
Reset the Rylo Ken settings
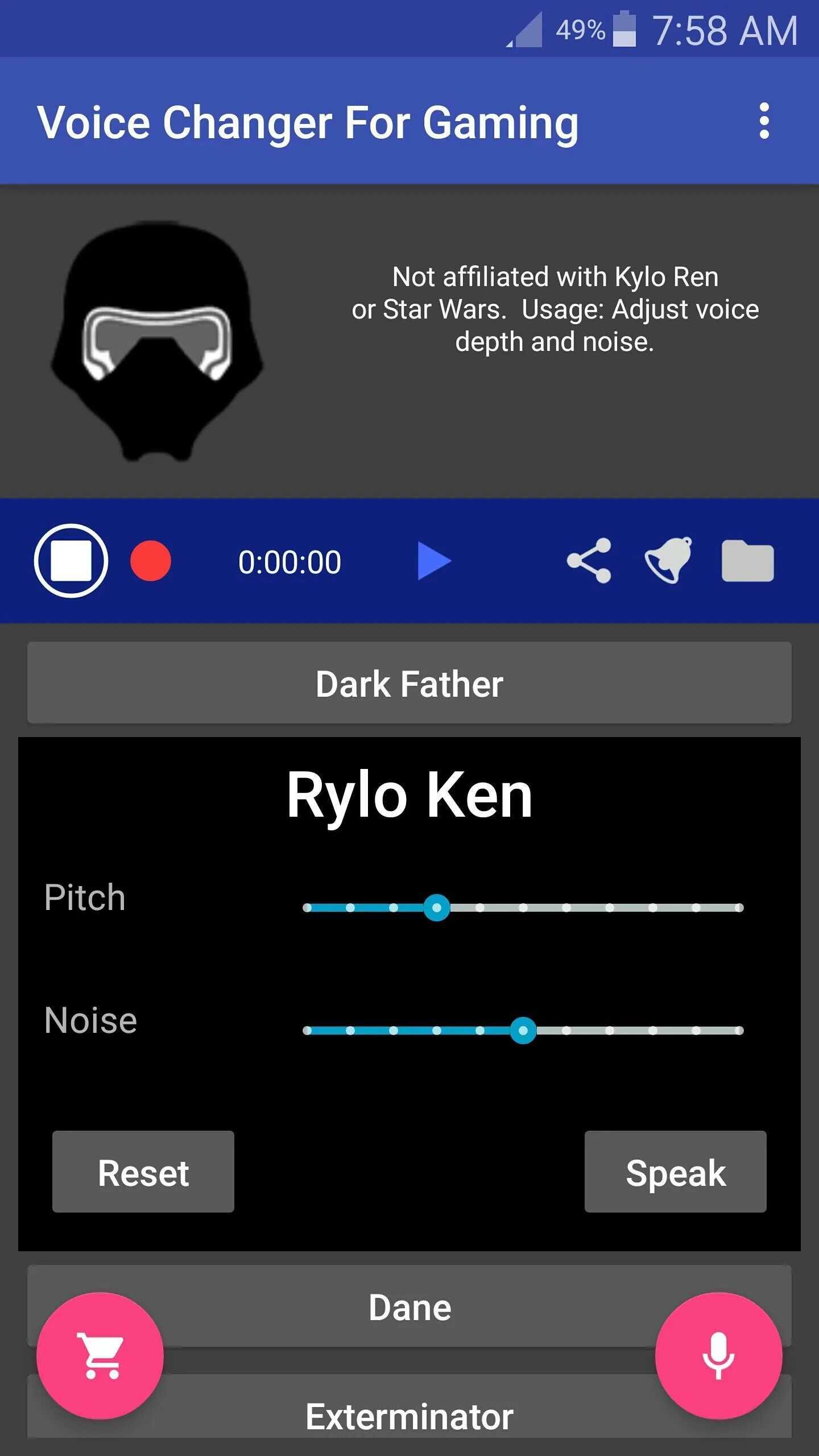(143, 1172)
